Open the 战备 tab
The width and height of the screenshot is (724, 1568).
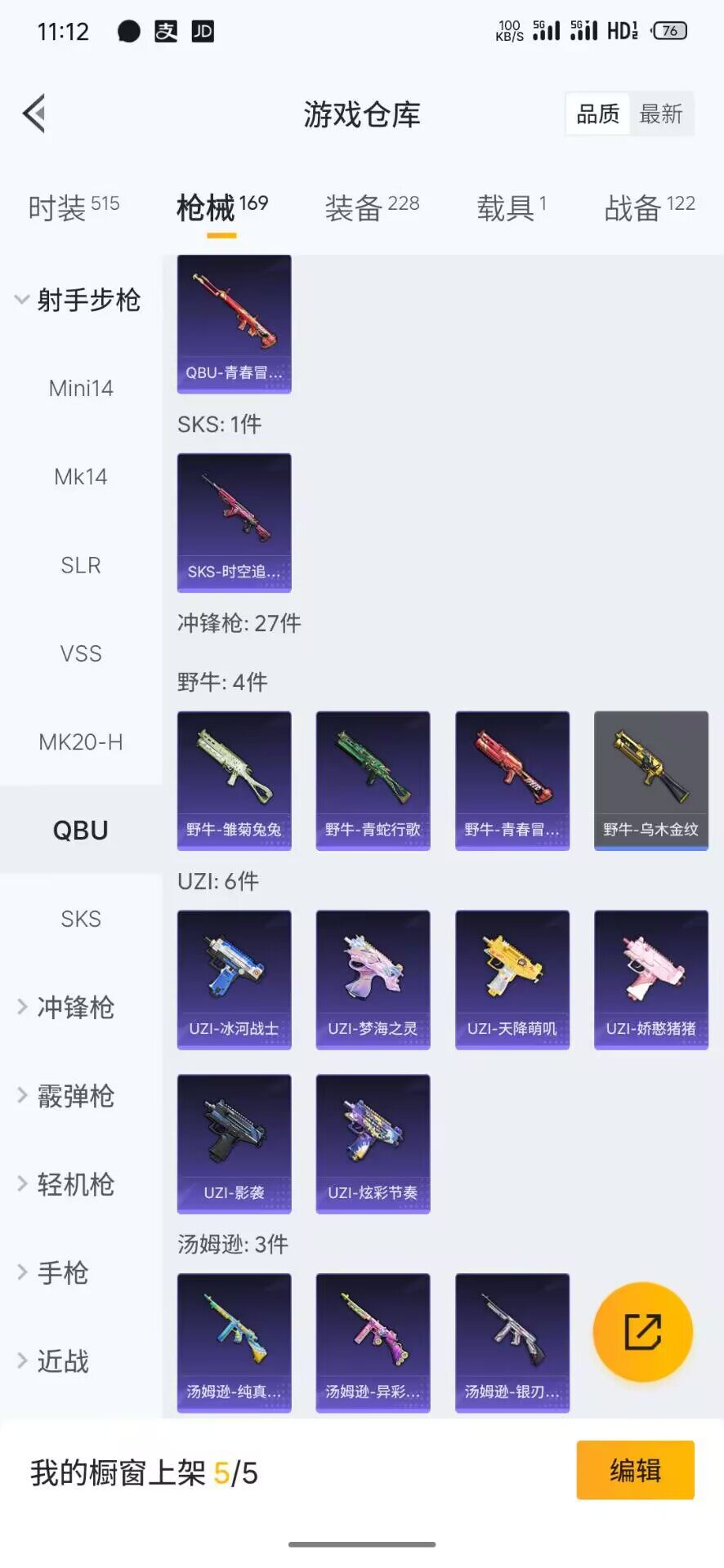click(649, 207)
